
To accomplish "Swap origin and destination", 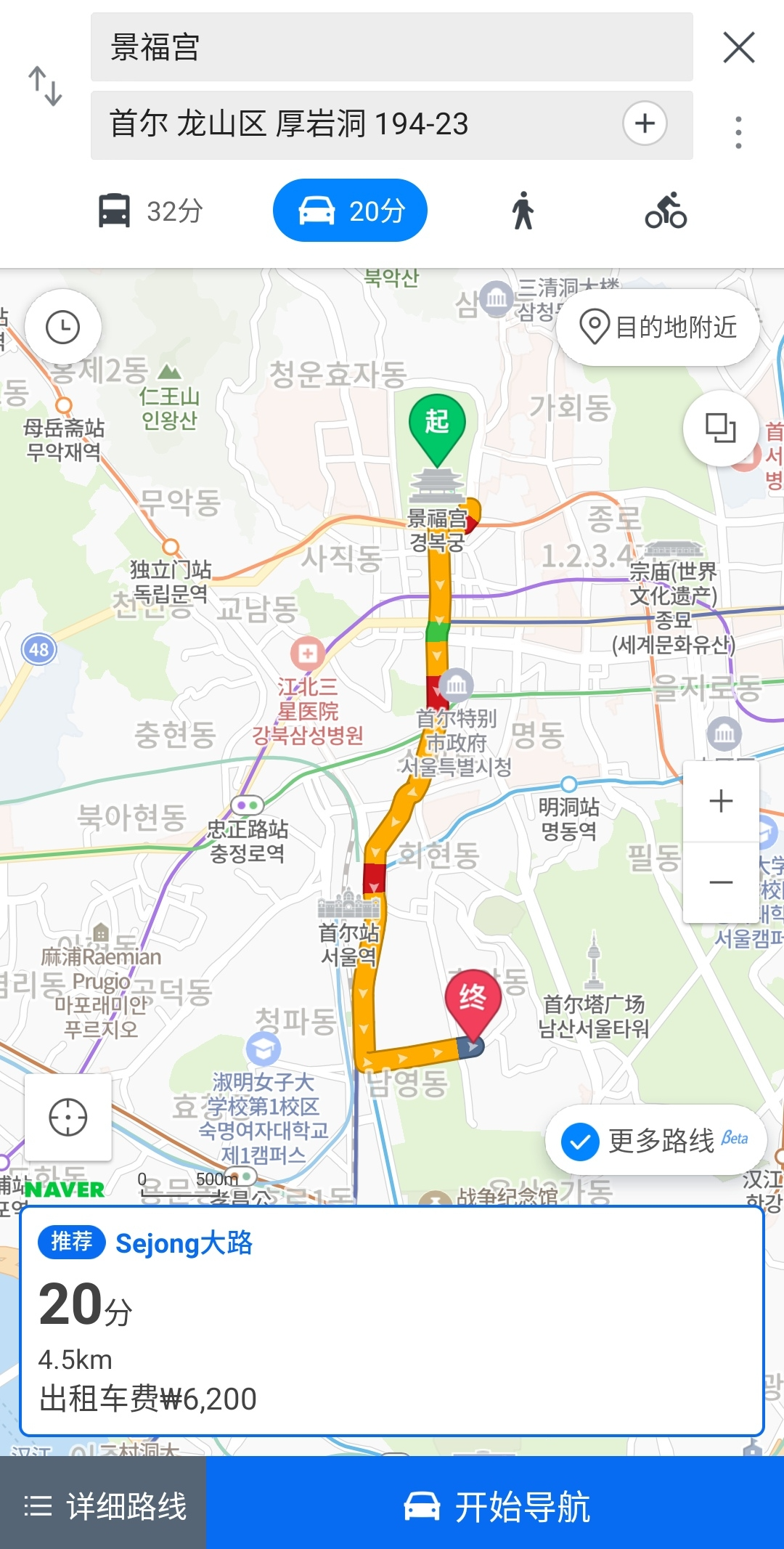I will tap(45, 86).
